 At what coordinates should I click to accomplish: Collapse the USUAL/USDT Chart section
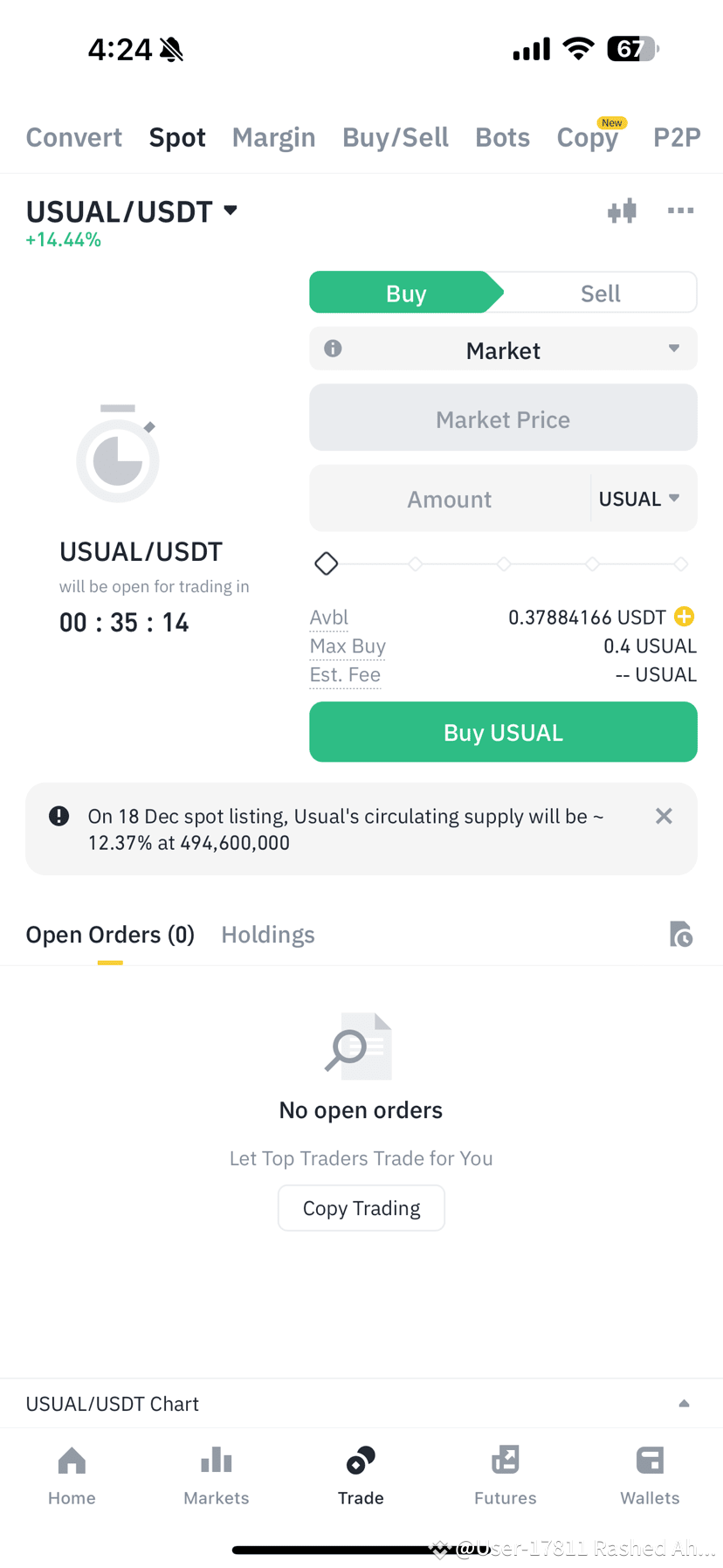684,1403
